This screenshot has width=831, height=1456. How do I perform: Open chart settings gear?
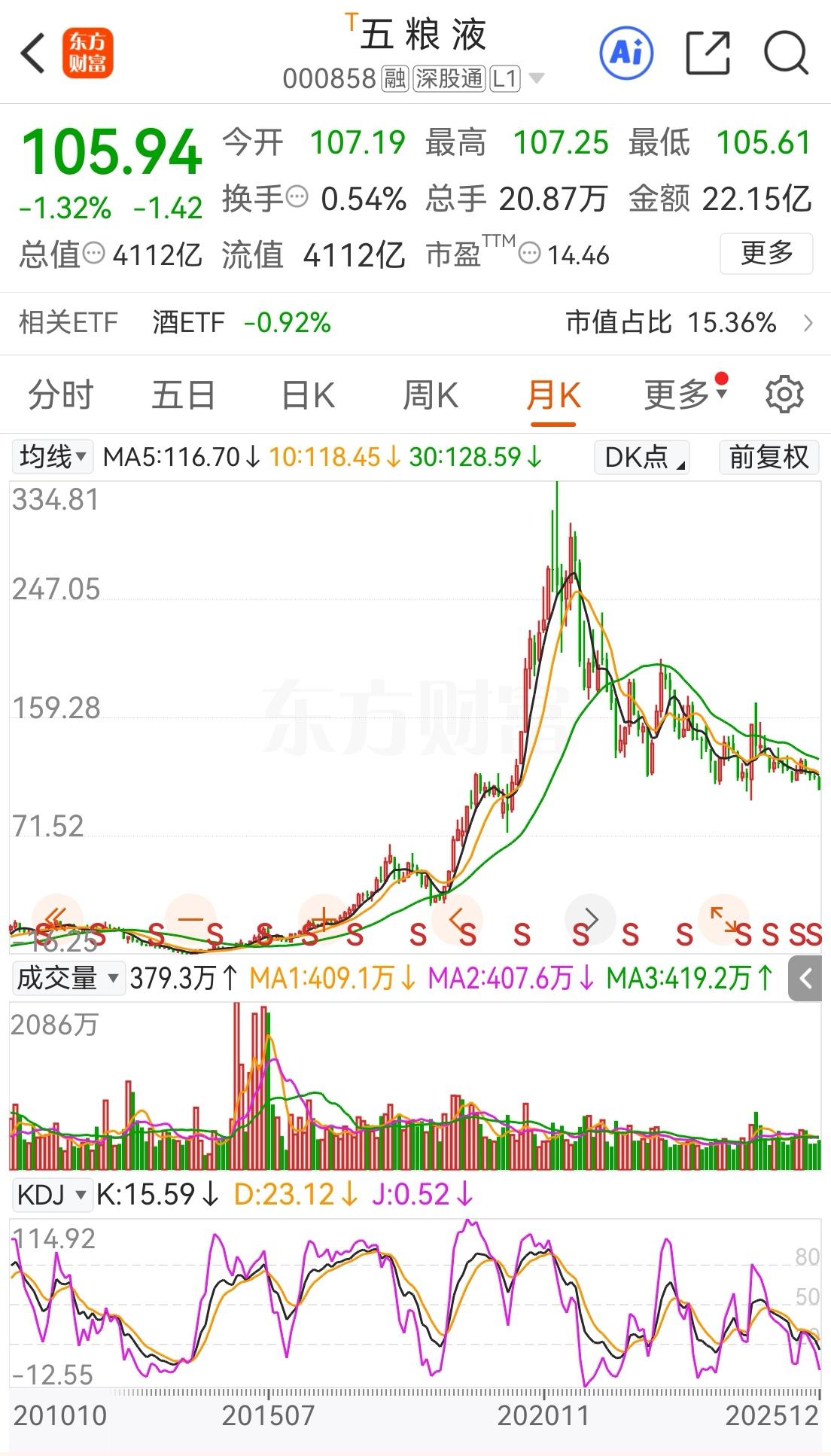pos(785,394)
